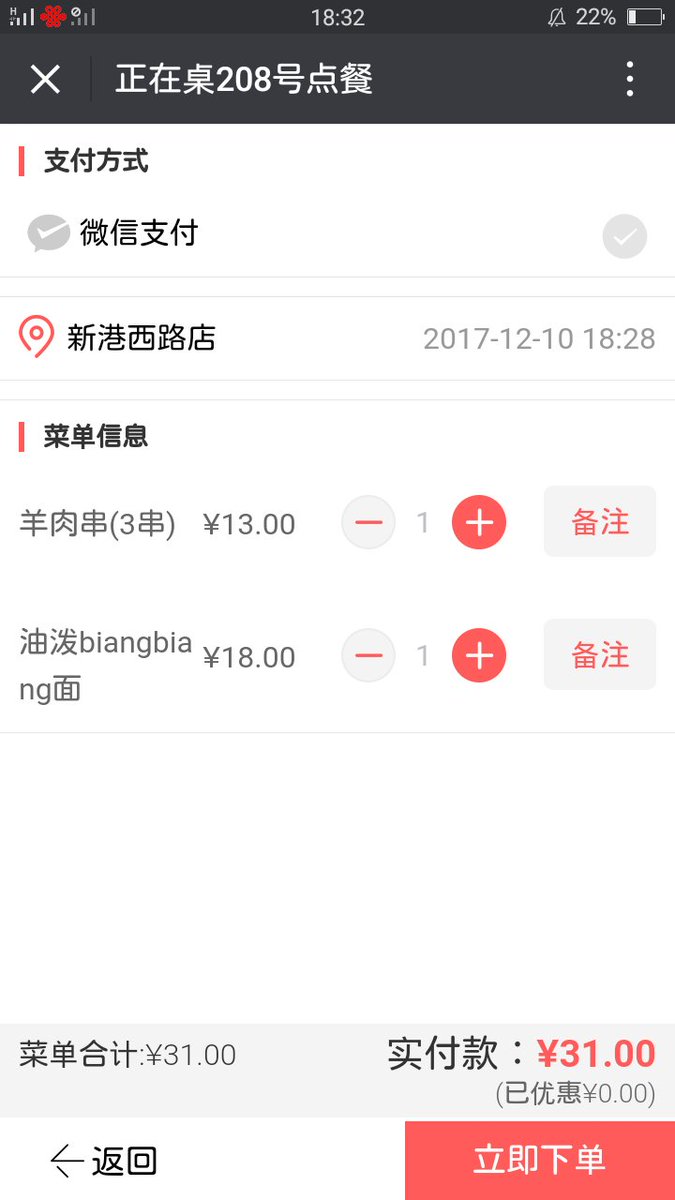The image size is (675, 1200).
Task: Go back using the 返回 button
Action: point(104,1160)
